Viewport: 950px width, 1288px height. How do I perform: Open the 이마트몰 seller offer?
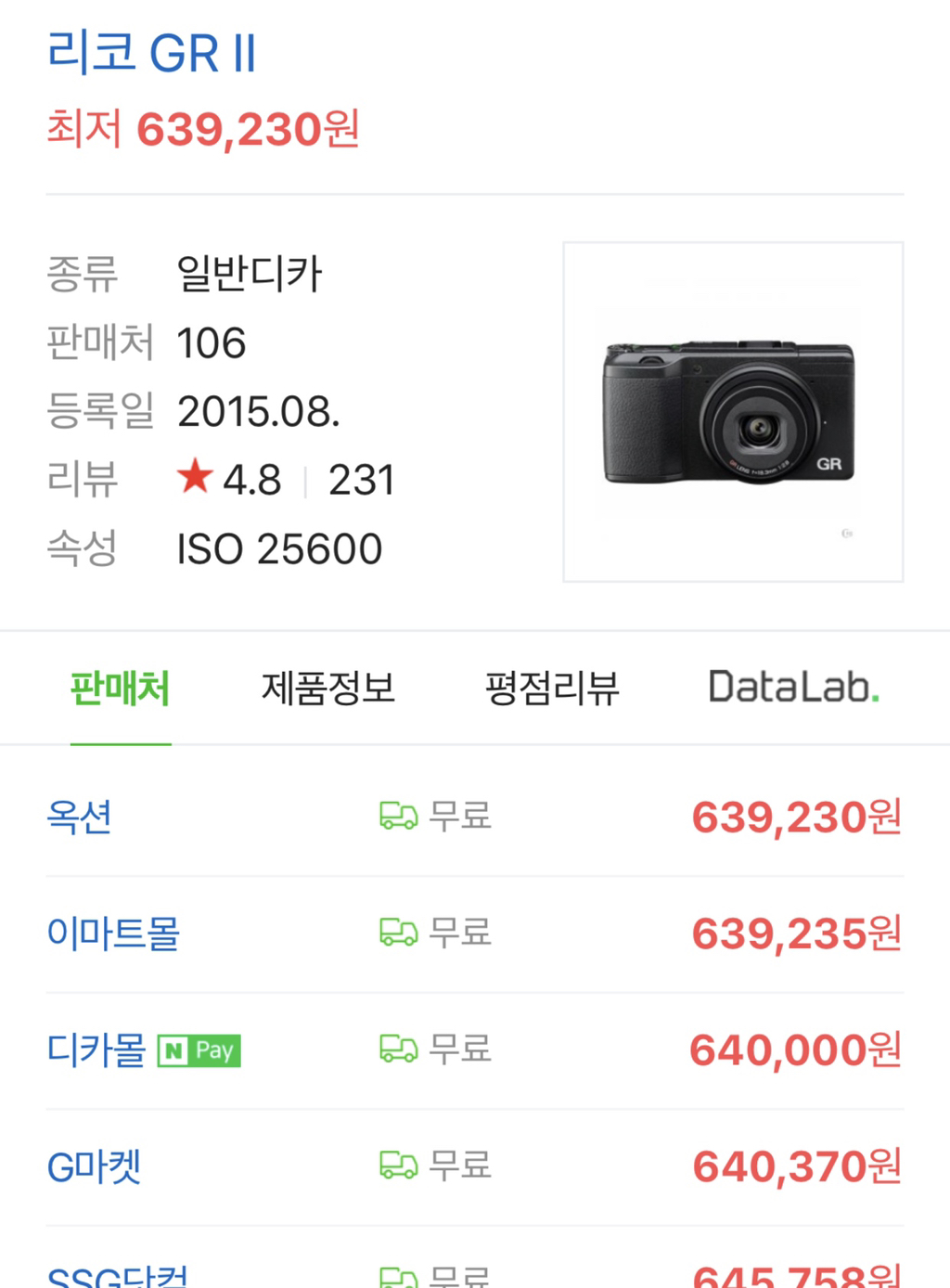(x=113, y=933)
